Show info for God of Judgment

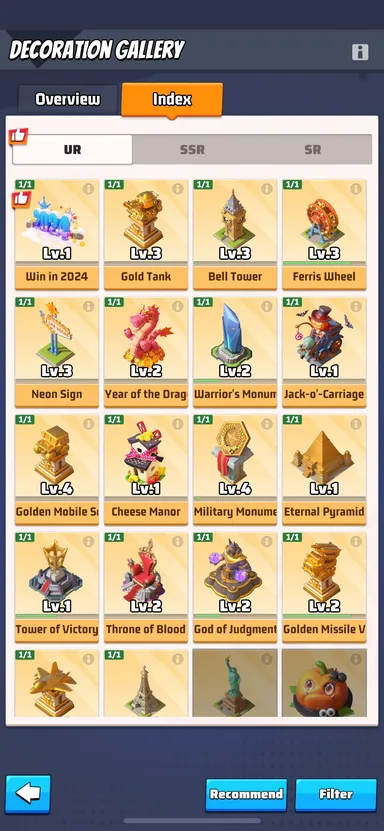tap(266, 541)
